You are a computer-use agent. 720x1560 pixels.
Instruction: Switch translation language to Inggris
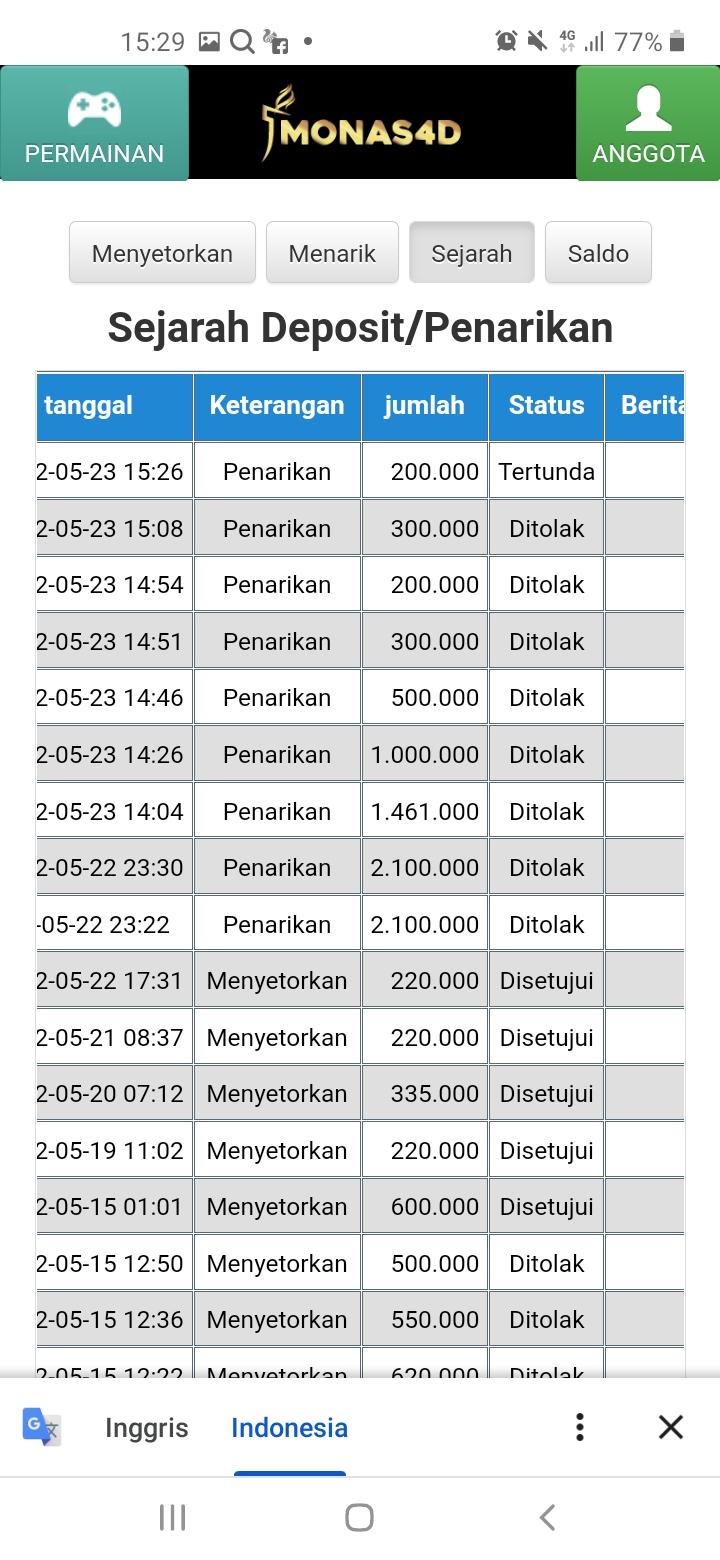click(146, 1427)
